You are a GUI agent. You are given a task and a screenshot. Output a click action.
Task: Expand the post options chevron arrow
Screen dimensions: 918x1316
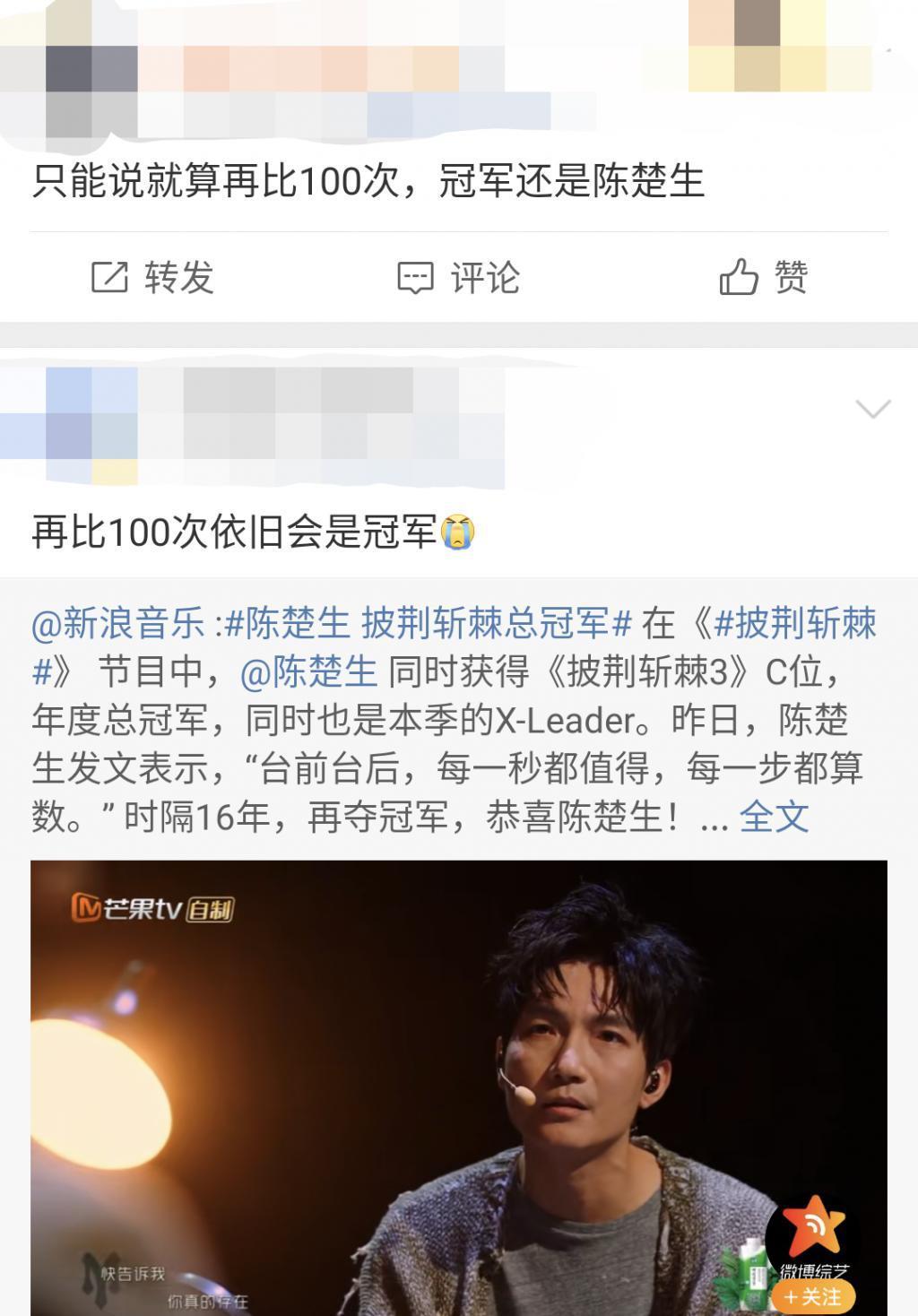(x=873, y=411)
